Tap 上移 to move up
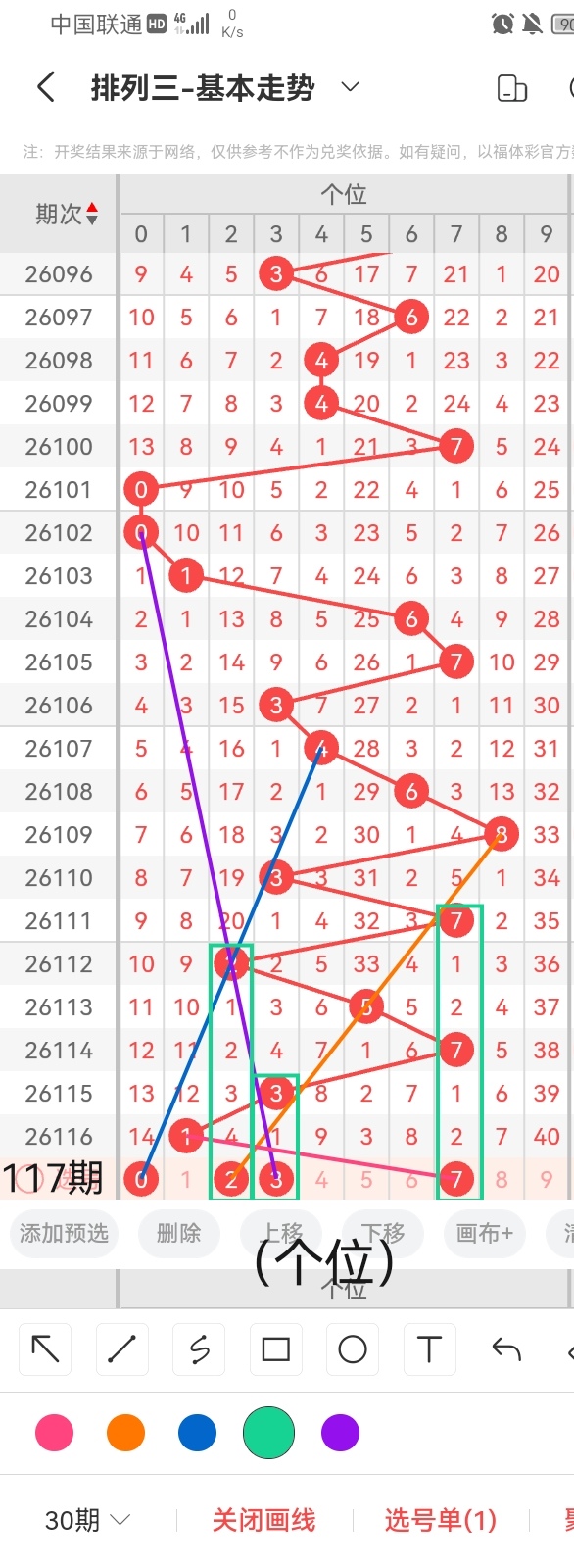Screen dimensions: 574x1568 click(283, 1232)
